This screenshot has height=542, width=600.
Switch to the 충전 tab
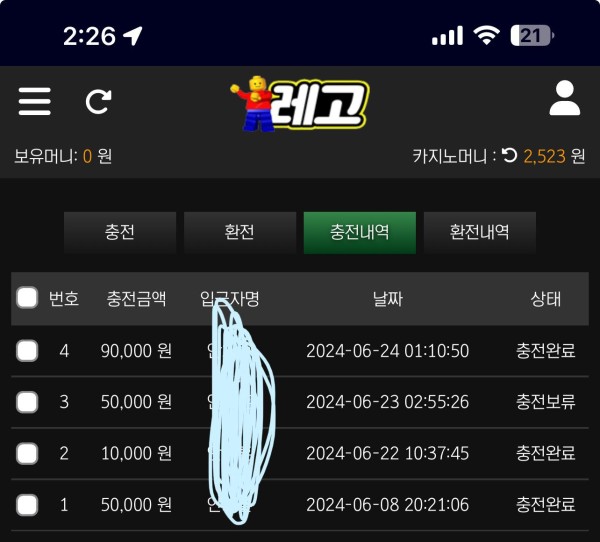tap(119, 232)
